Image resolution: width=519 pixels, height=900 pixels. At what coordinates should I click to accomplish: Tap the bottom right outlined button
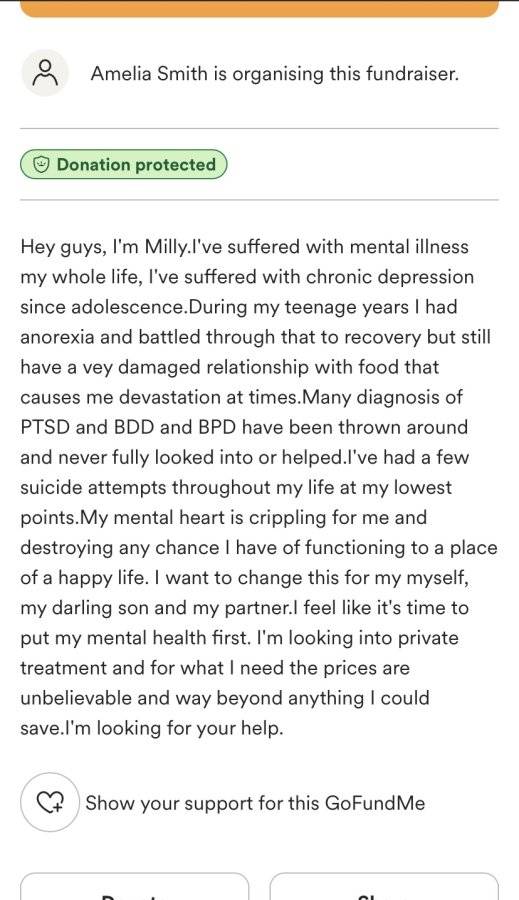coord(384,886)
